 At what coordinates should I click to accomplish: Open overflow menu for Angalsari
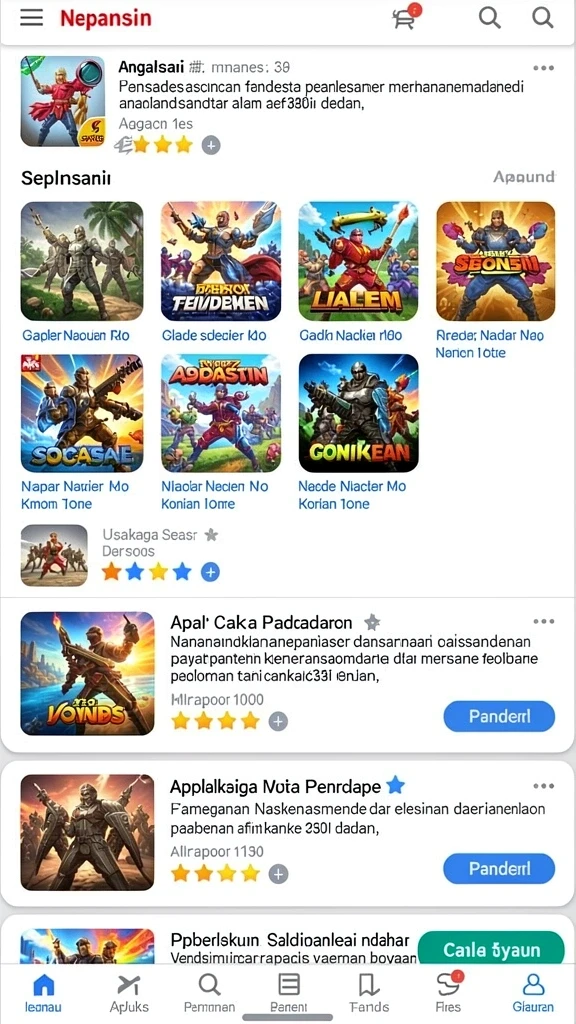pos(543,68)
